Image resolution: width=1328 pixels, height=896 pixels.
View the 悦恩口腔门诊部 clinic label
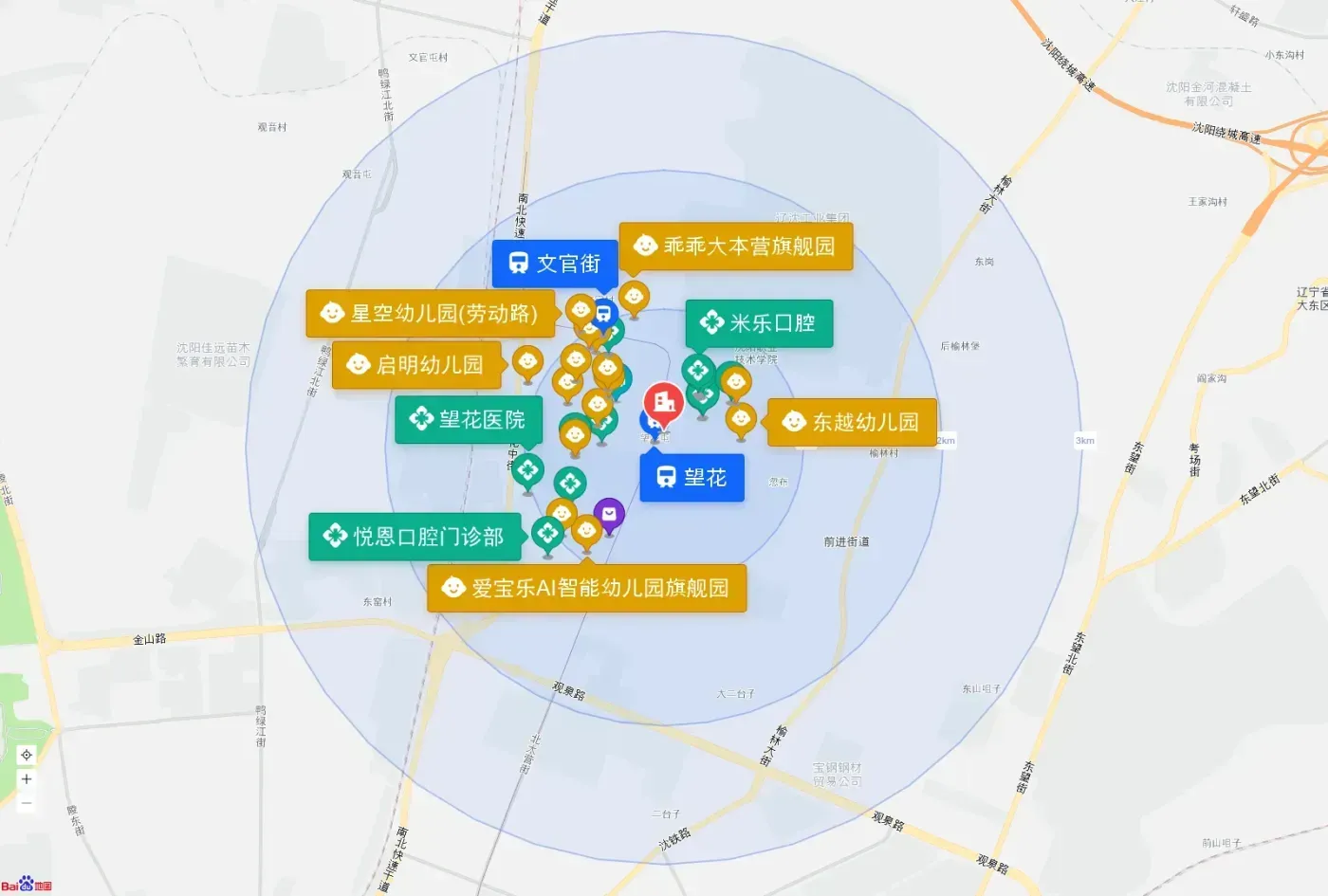coord(415,537)
